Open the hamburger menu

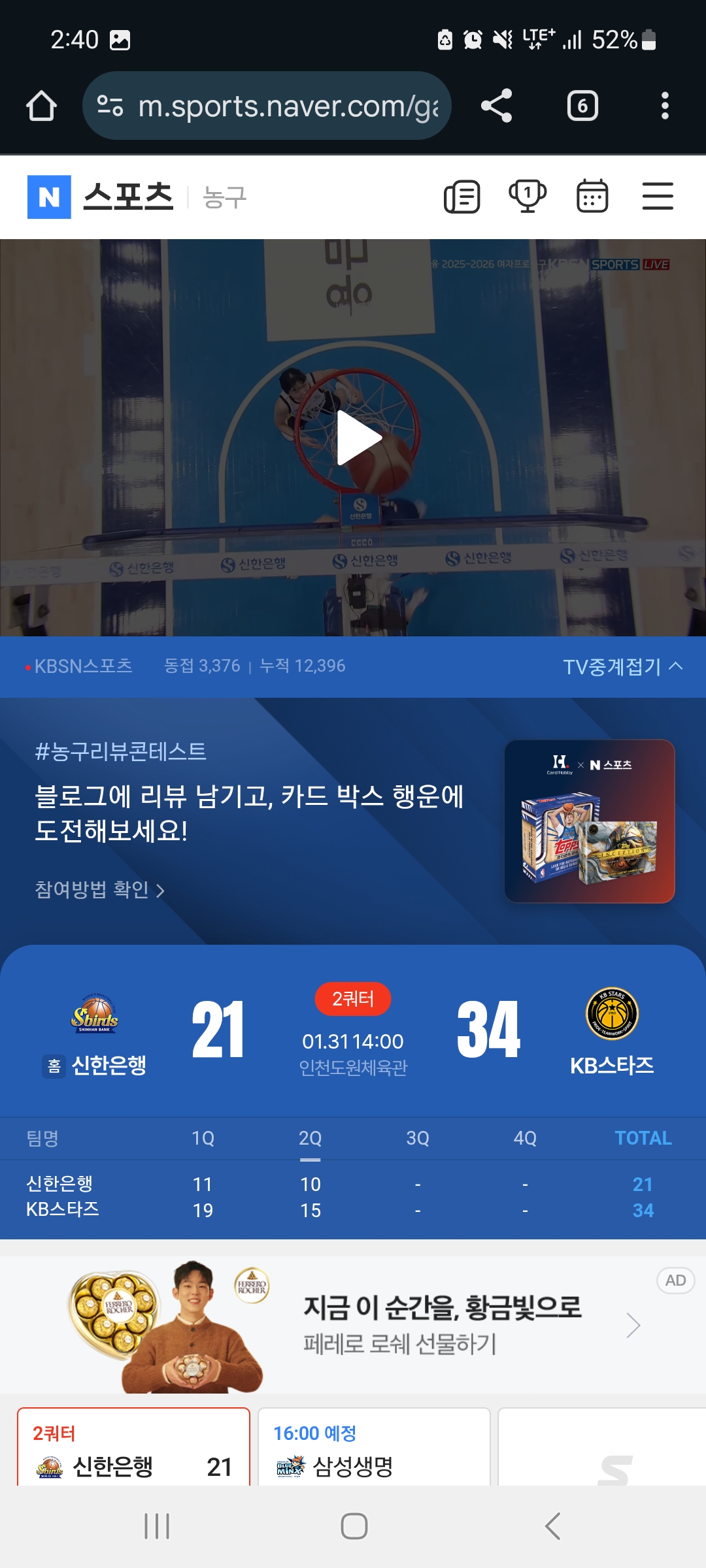pos(658,197)
